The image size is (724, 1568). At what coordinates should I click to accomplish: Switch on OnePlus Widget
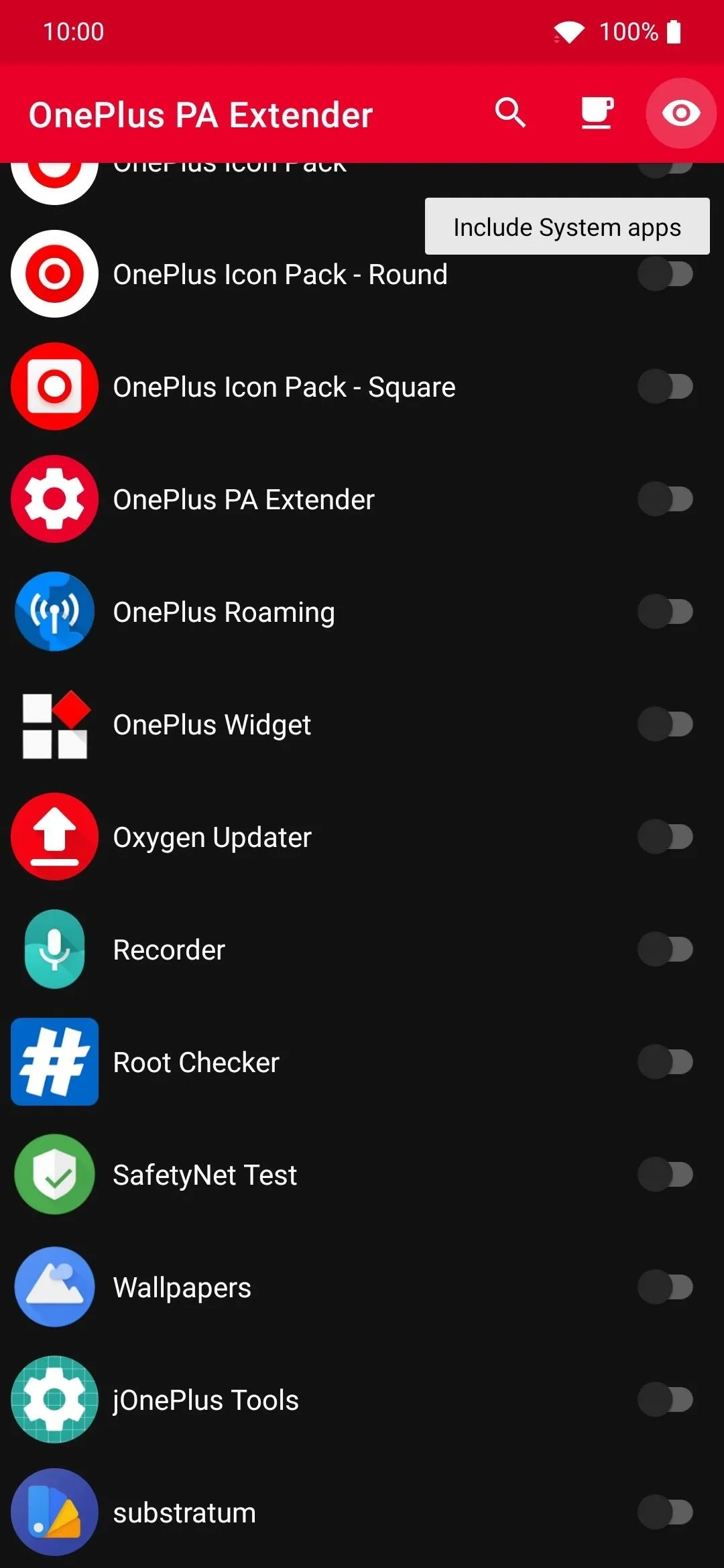coord(666,724)
